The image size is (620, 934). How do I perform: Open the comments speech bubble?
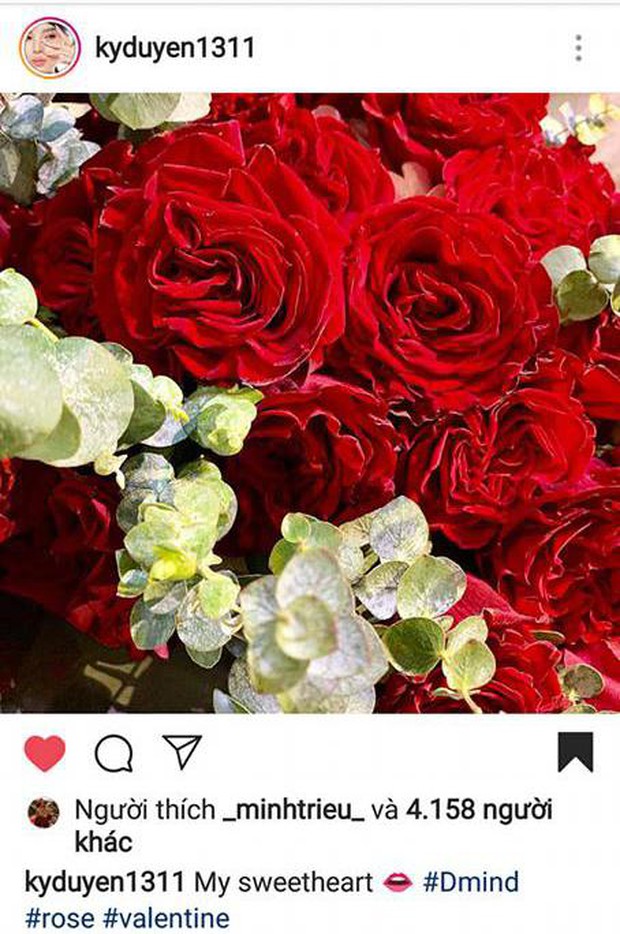[113, 753]
